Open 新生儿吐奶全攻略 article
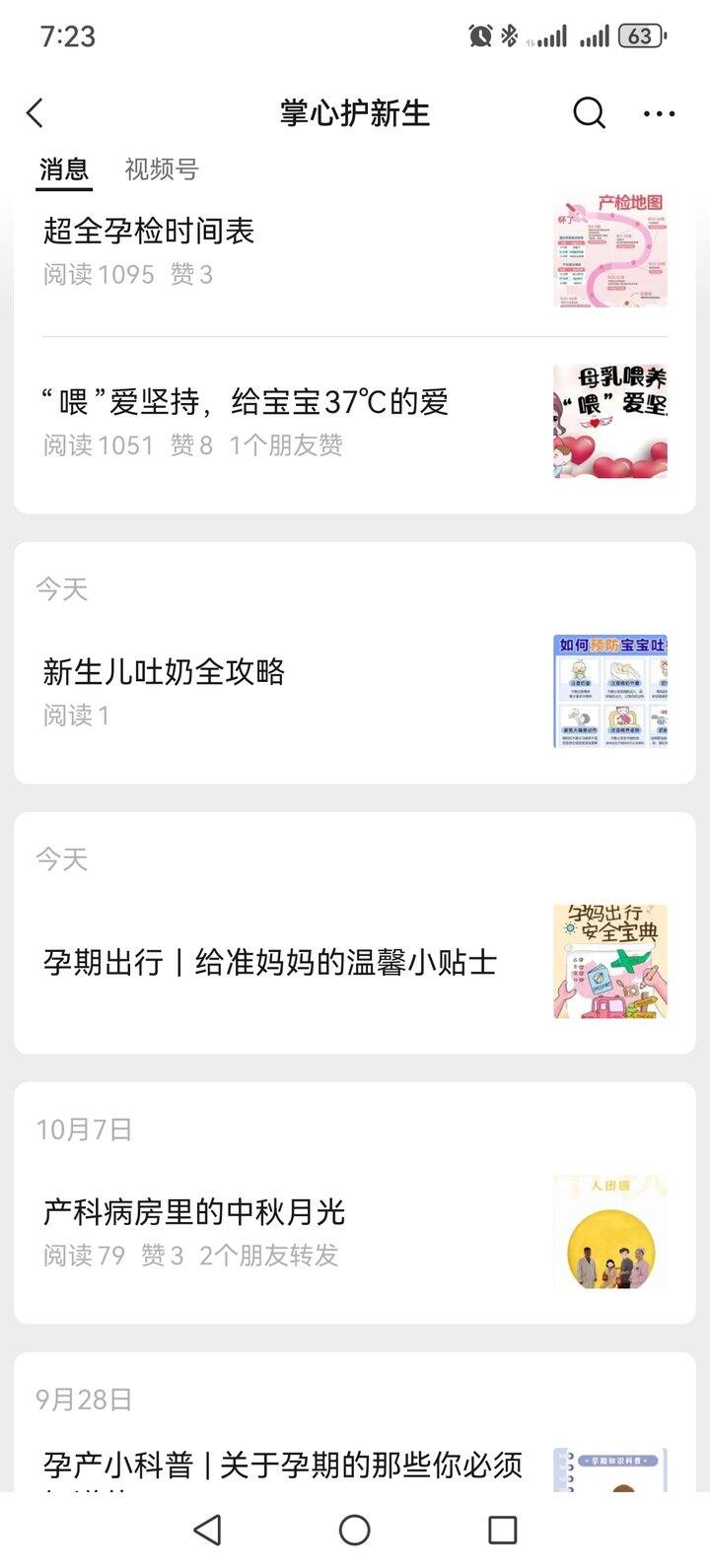 pyautogui.click(x=164, y=672)
